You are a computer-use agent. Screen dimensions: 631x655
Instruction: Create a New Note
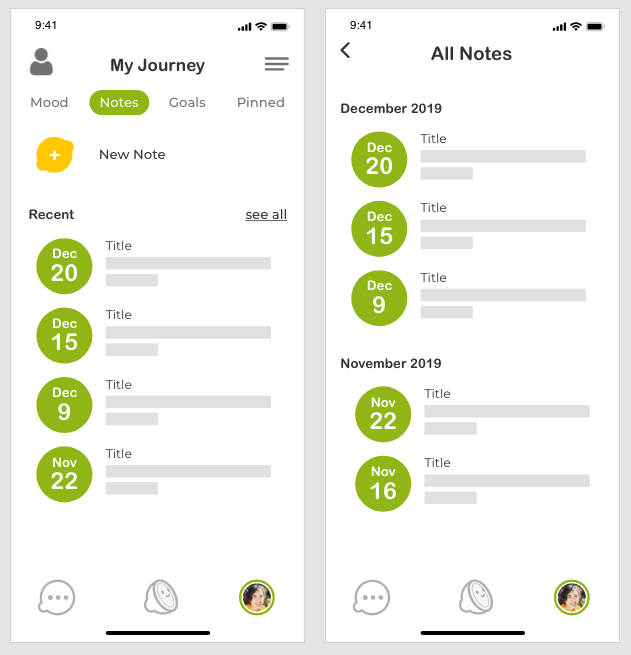(55, 155)
